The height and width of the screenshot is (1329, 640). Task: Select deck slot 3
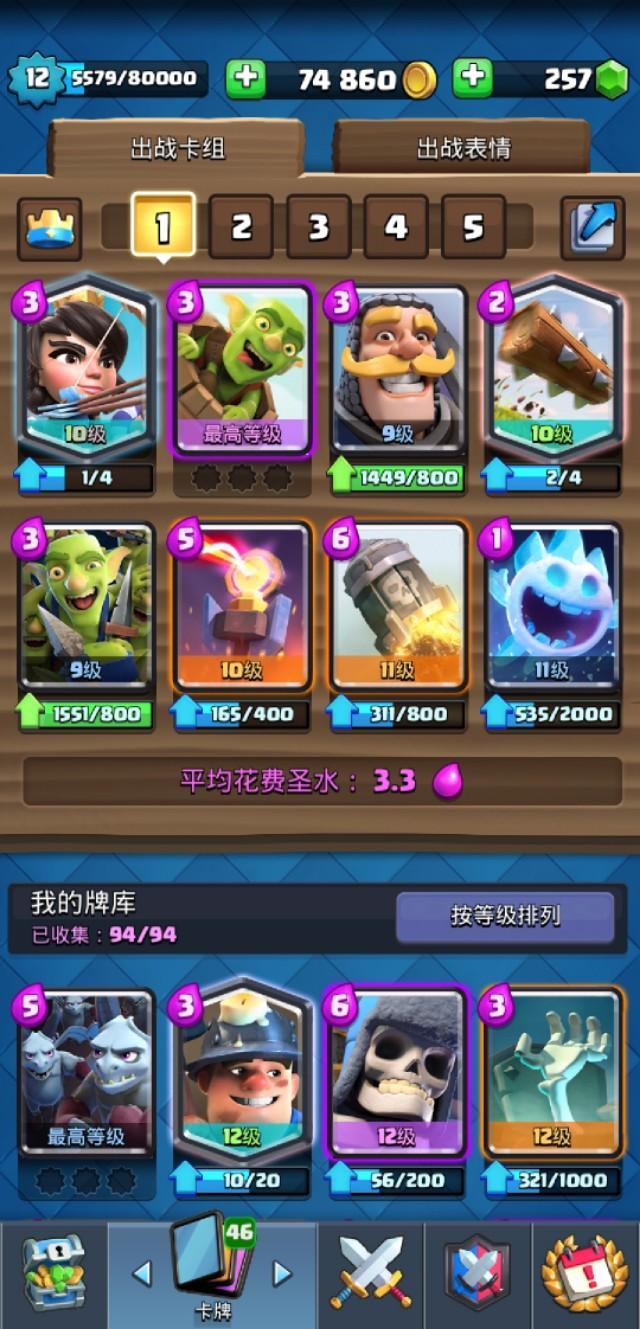[318, 227]
